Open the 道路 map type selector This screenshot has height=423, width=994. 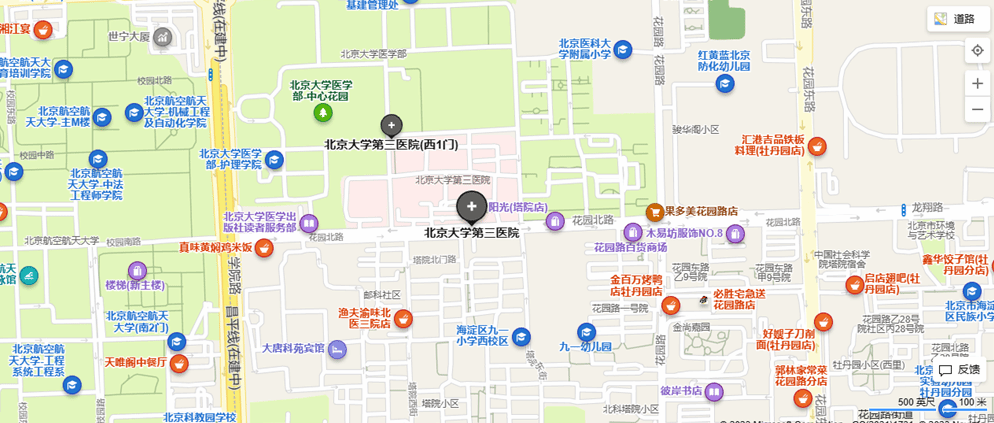(x=958, y=19)
